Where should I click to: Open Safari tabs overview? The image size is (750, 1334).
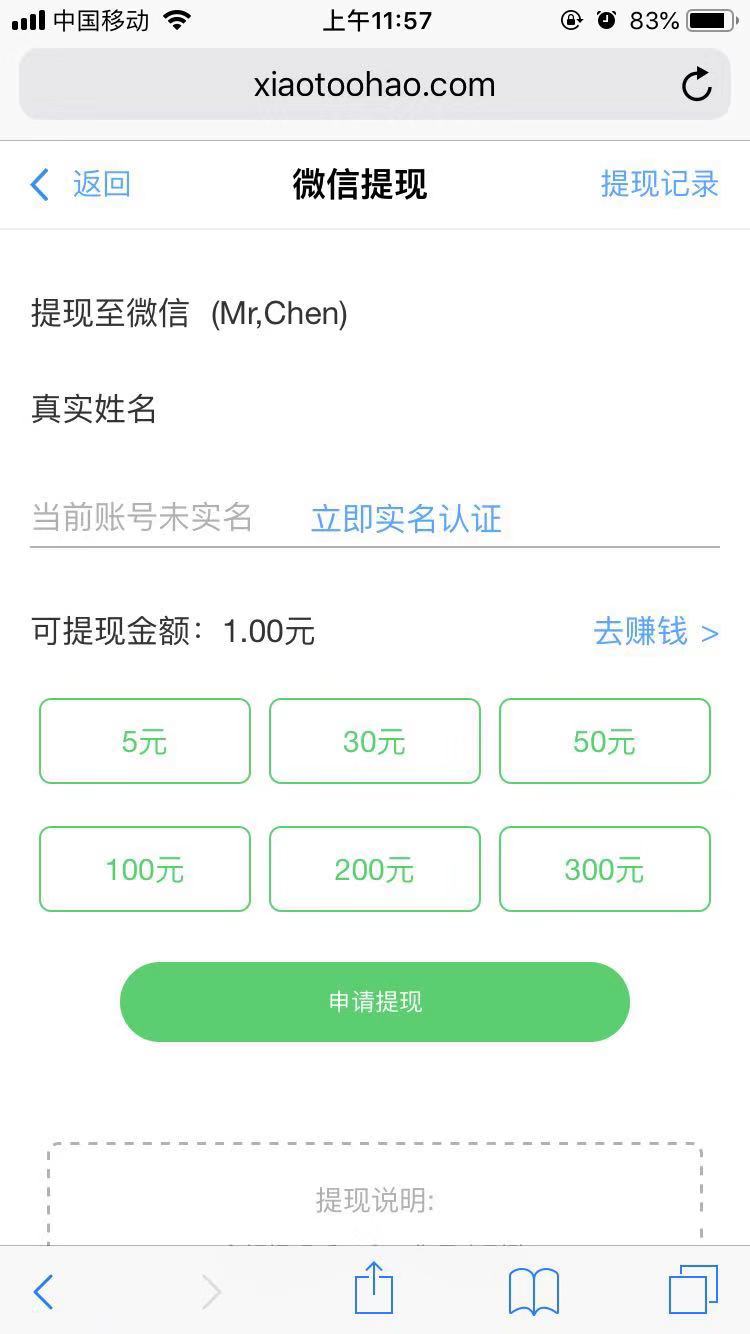coord(693,1290)
